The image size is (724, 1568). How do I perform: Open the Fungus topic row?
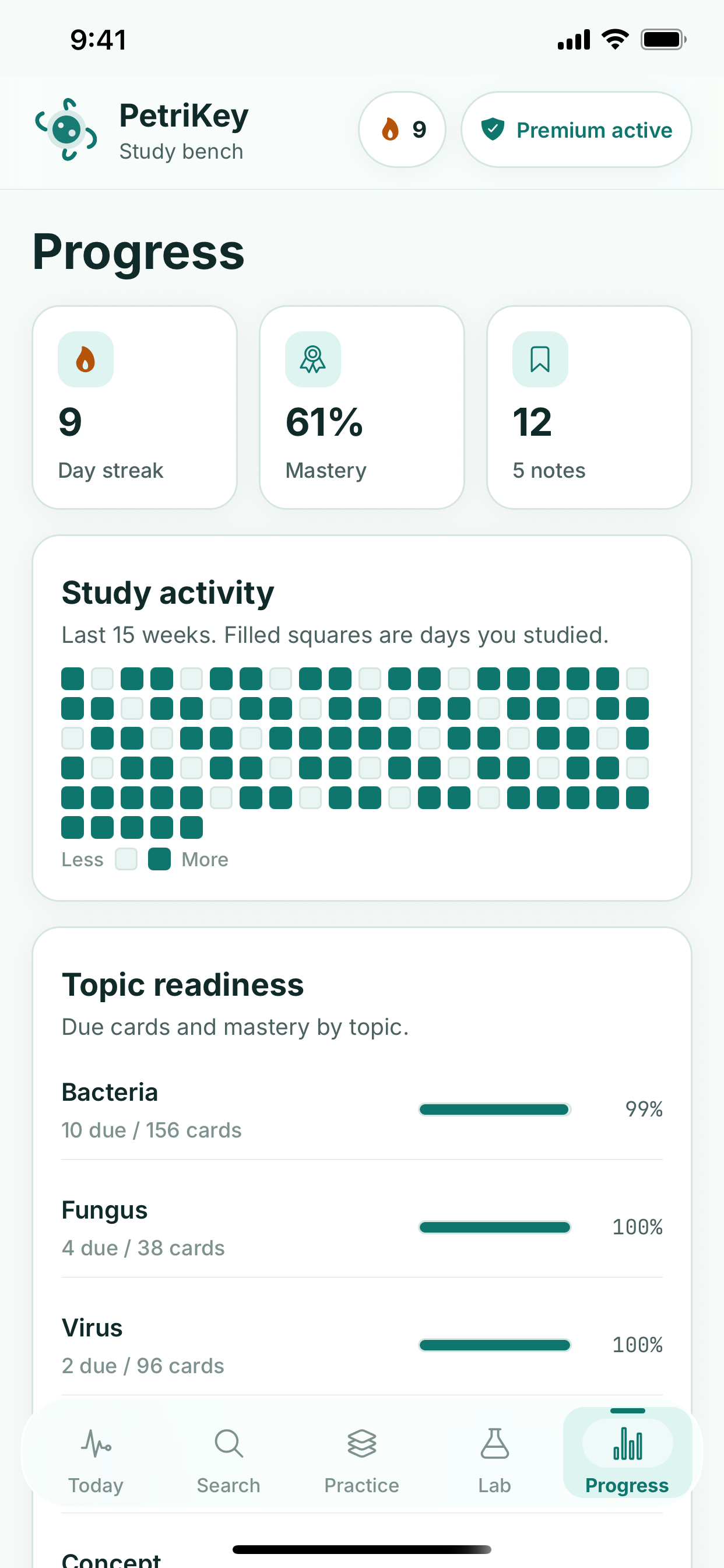(362, 1228)
